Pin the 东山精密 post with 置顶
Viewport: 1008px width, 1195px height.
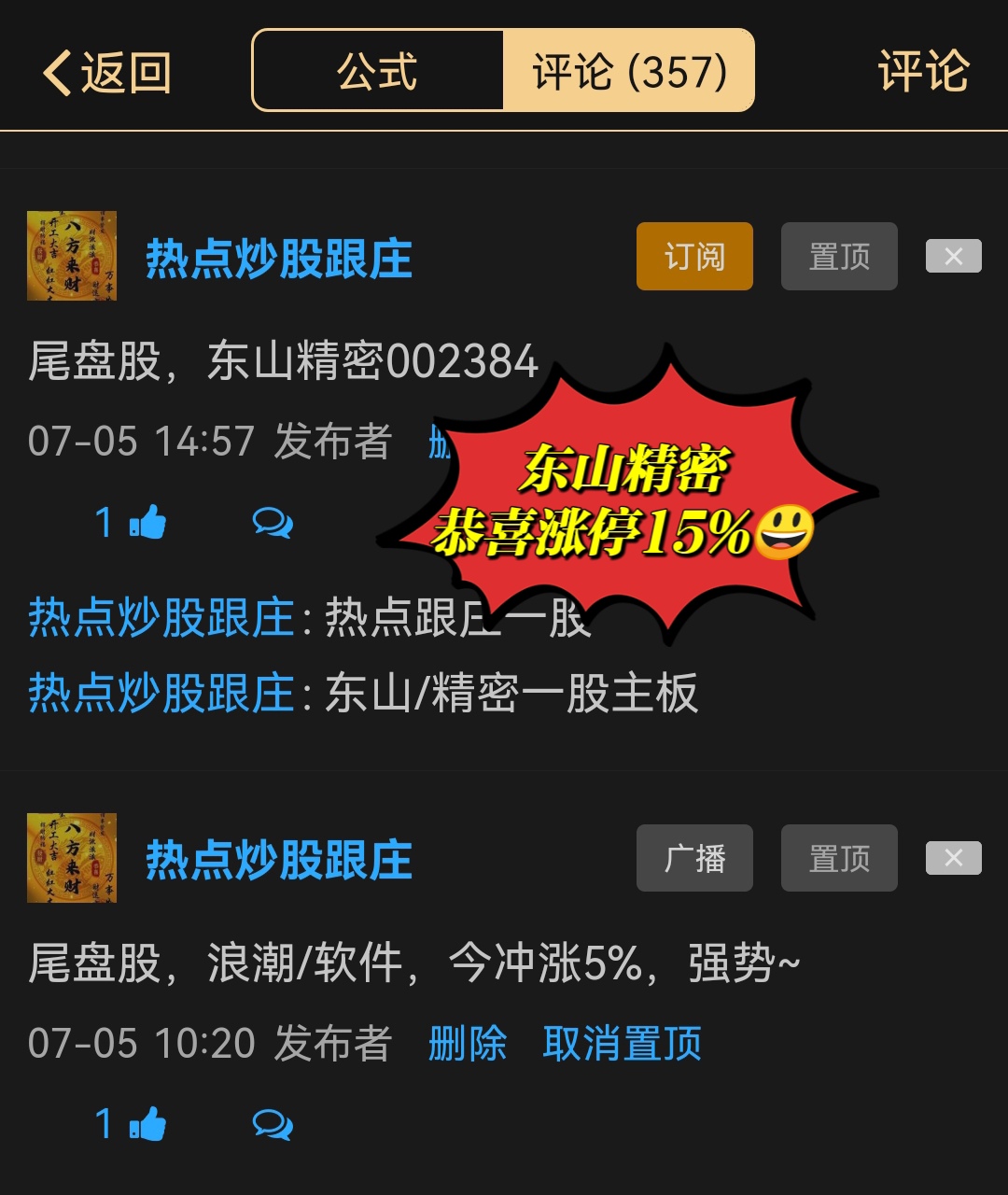(839, 256)
